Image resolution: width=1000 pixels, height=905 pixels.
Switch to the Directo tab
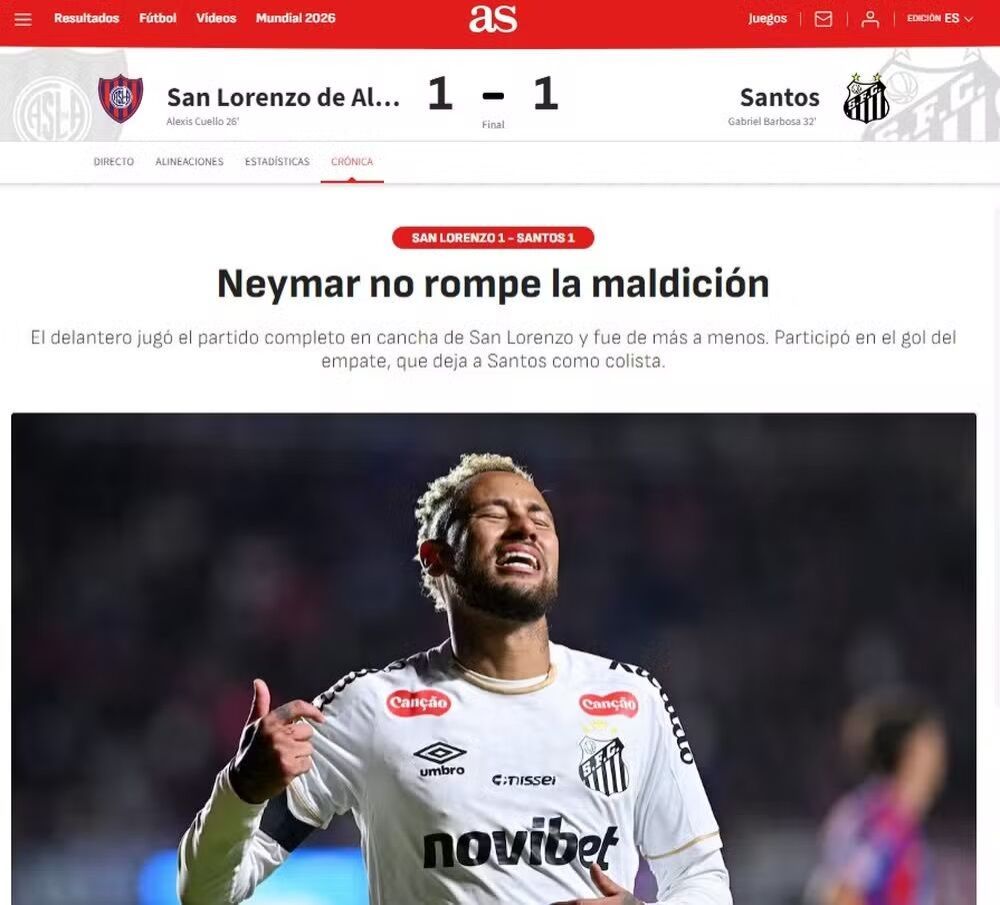pos(113,162)
